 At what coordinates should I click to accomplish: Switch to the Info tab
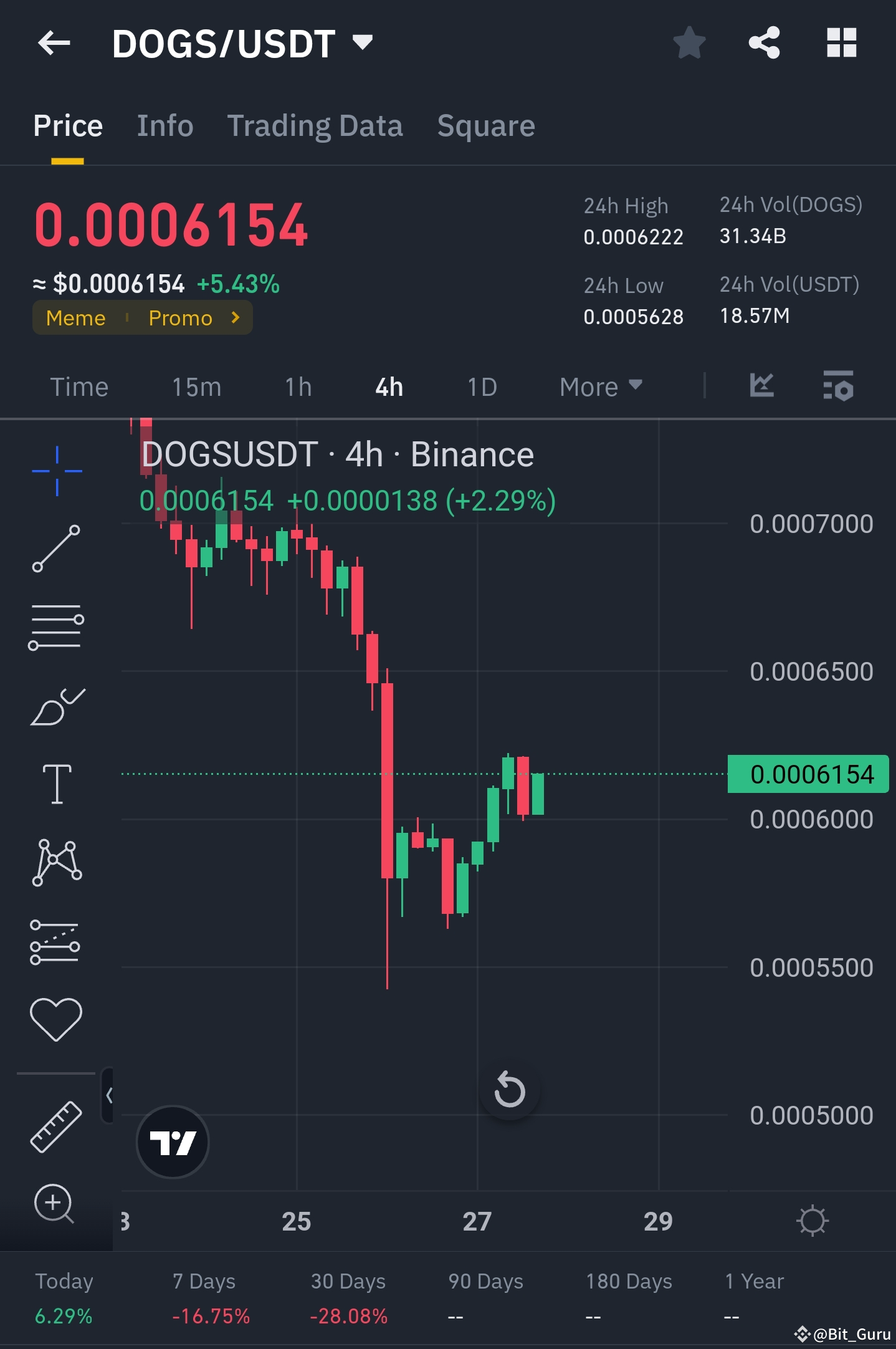pyautogui.click(x=164, y=125)
